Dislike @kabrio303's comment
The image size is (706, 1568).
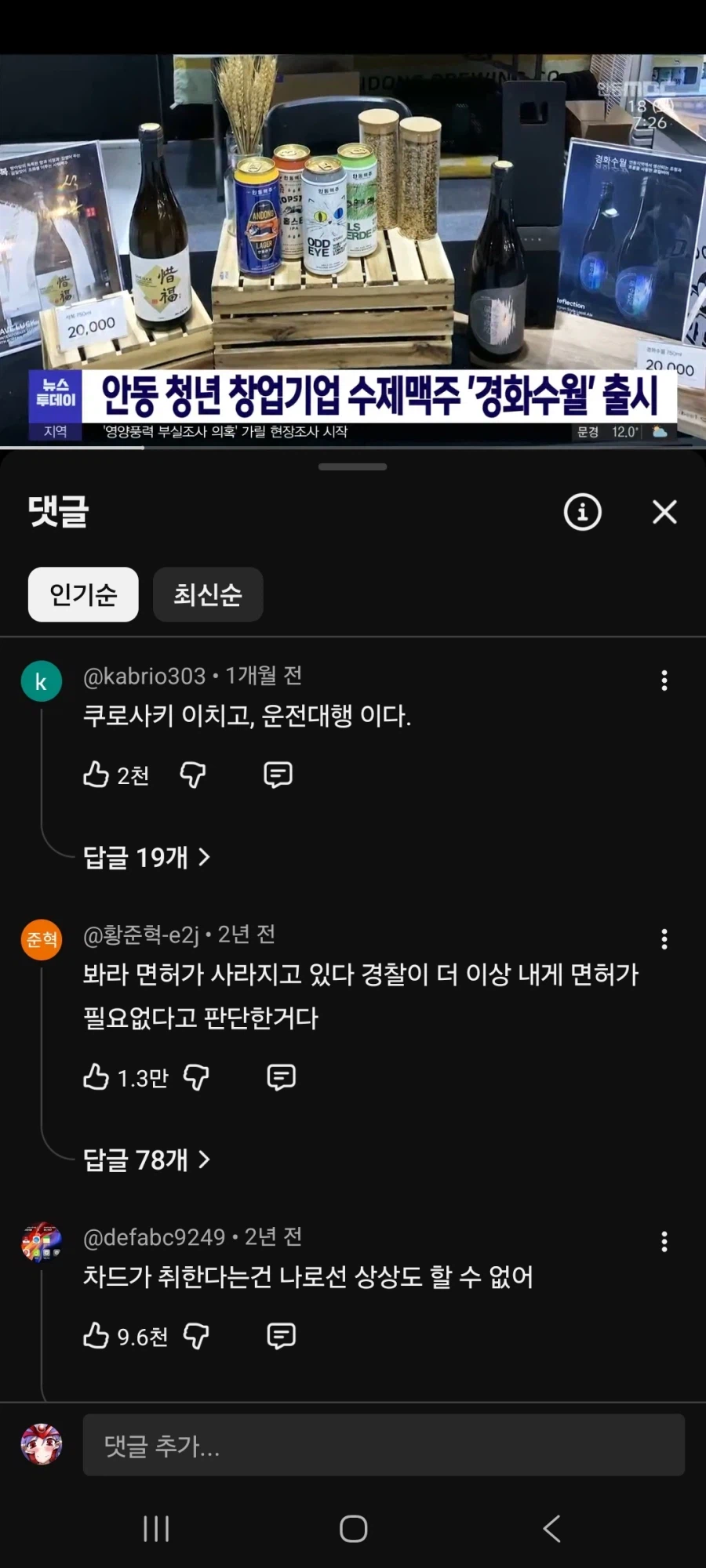pyautogui.click(x=192, y=775)
